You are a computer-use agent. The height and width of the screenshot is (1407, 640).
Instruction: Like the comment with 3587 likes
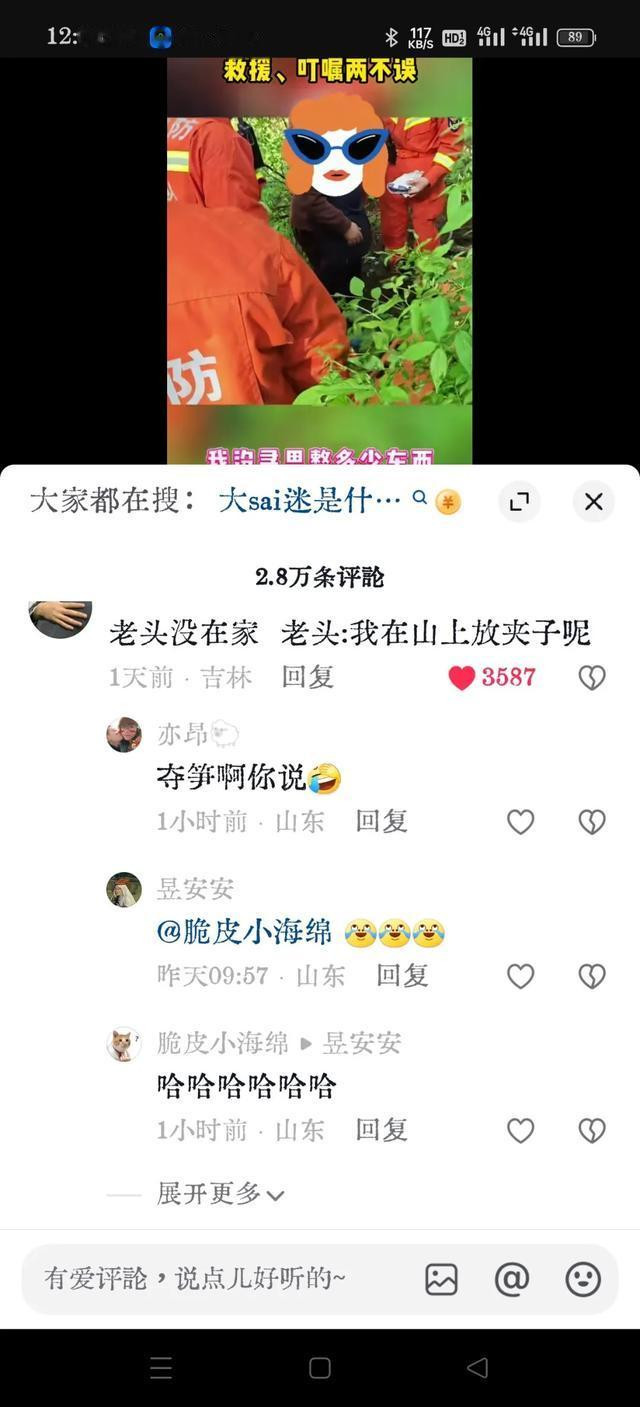[461, 678]
